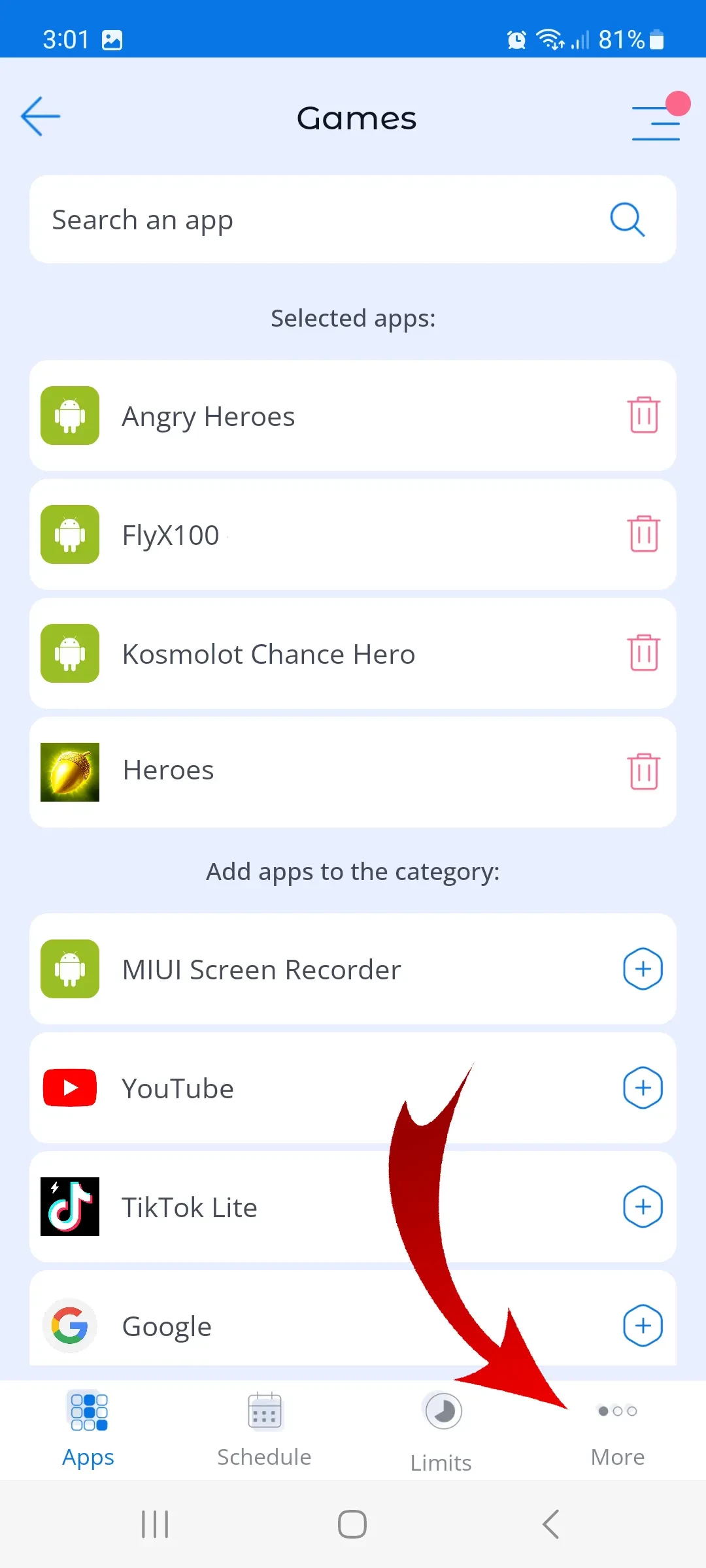
Task: Delete FlyX100 from the category
Action: click(643, 534)
